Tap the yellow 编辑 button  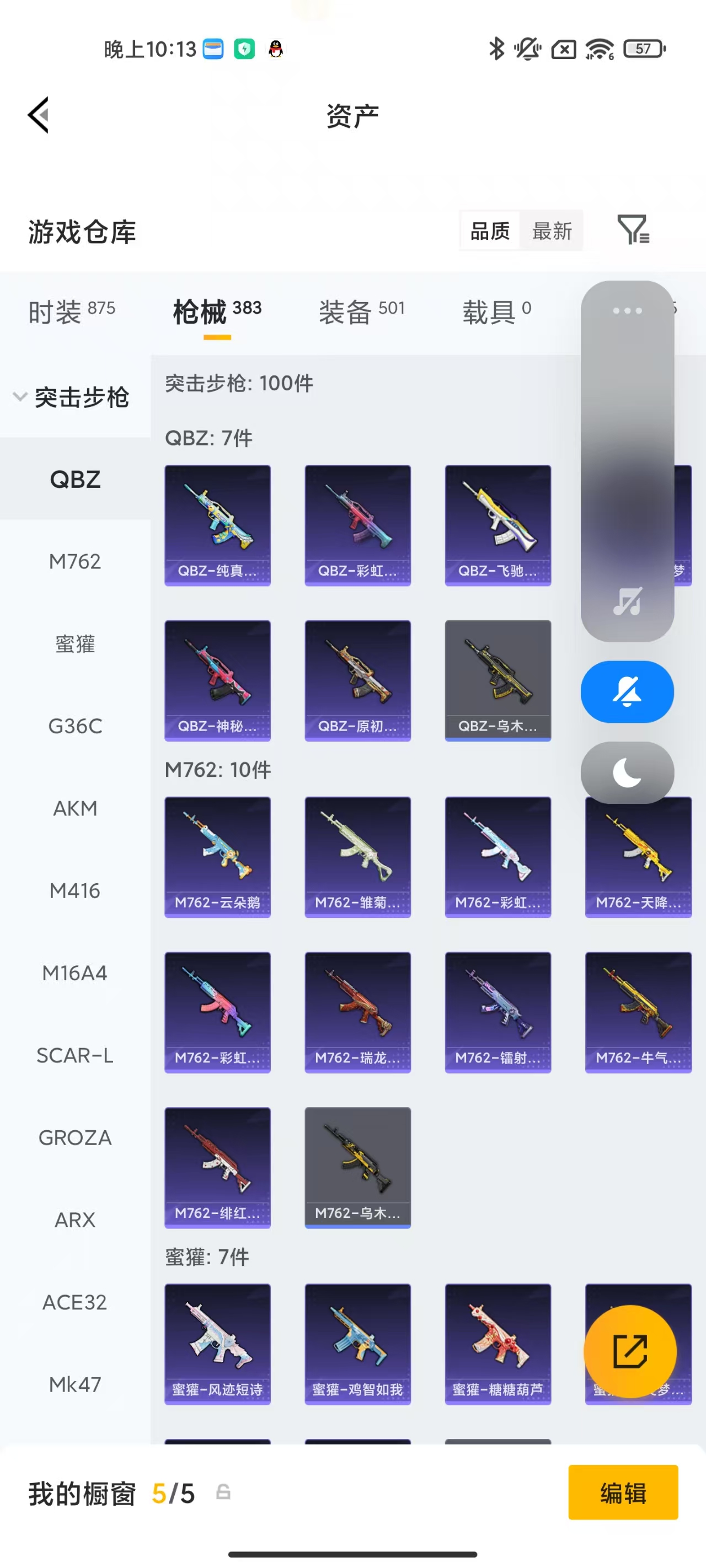tap(623, 1492)
